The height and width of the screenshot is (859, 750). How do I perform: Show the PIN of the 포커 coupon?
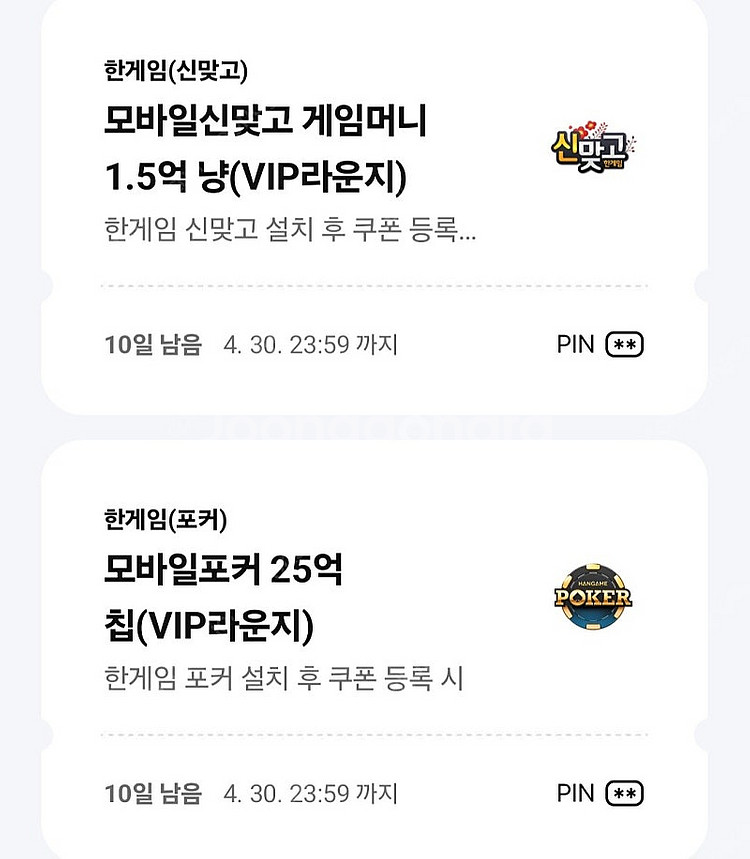click(624, 794)
